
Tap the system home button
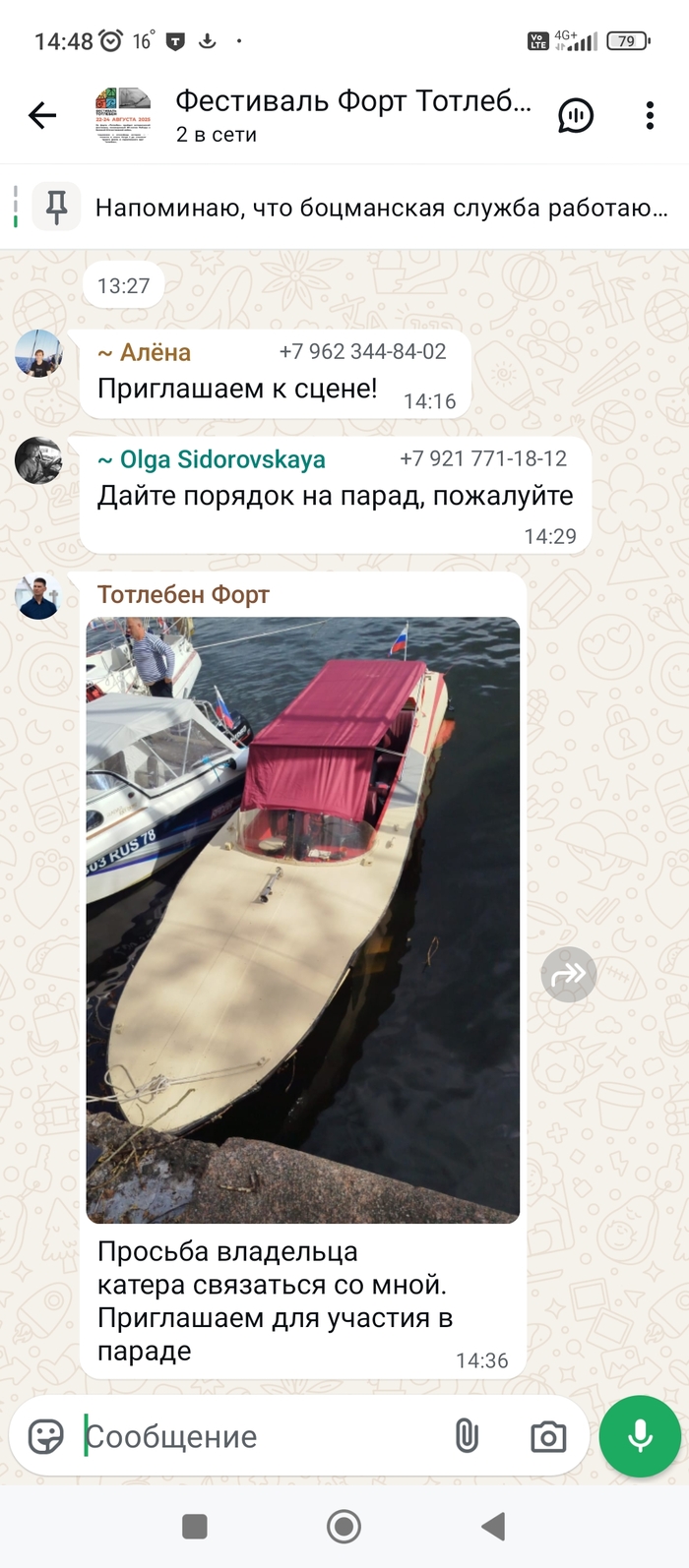click(x=344, y=1526)
